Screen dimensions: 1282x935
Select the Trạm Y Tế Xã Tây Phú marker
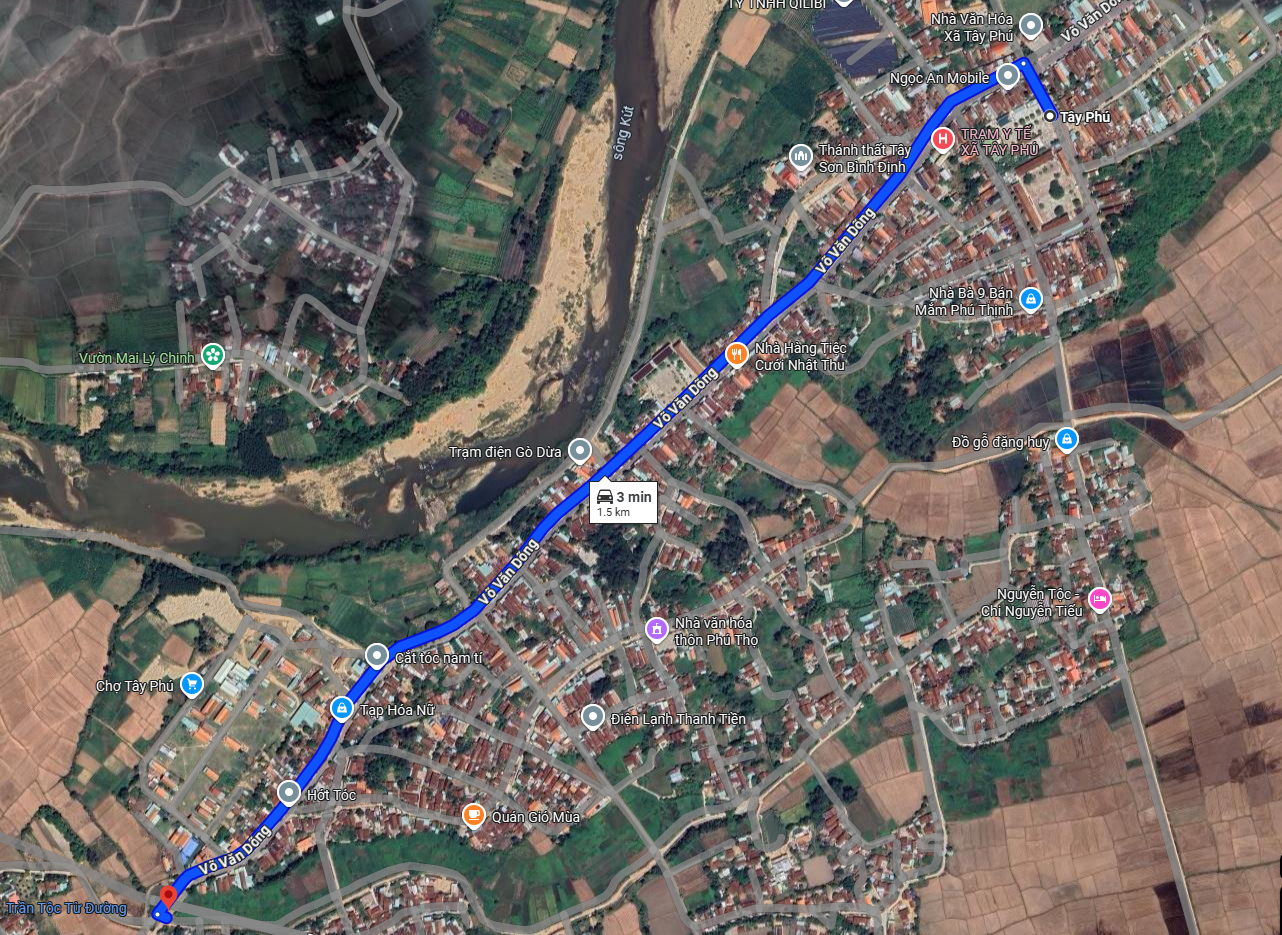coord(942,139)
